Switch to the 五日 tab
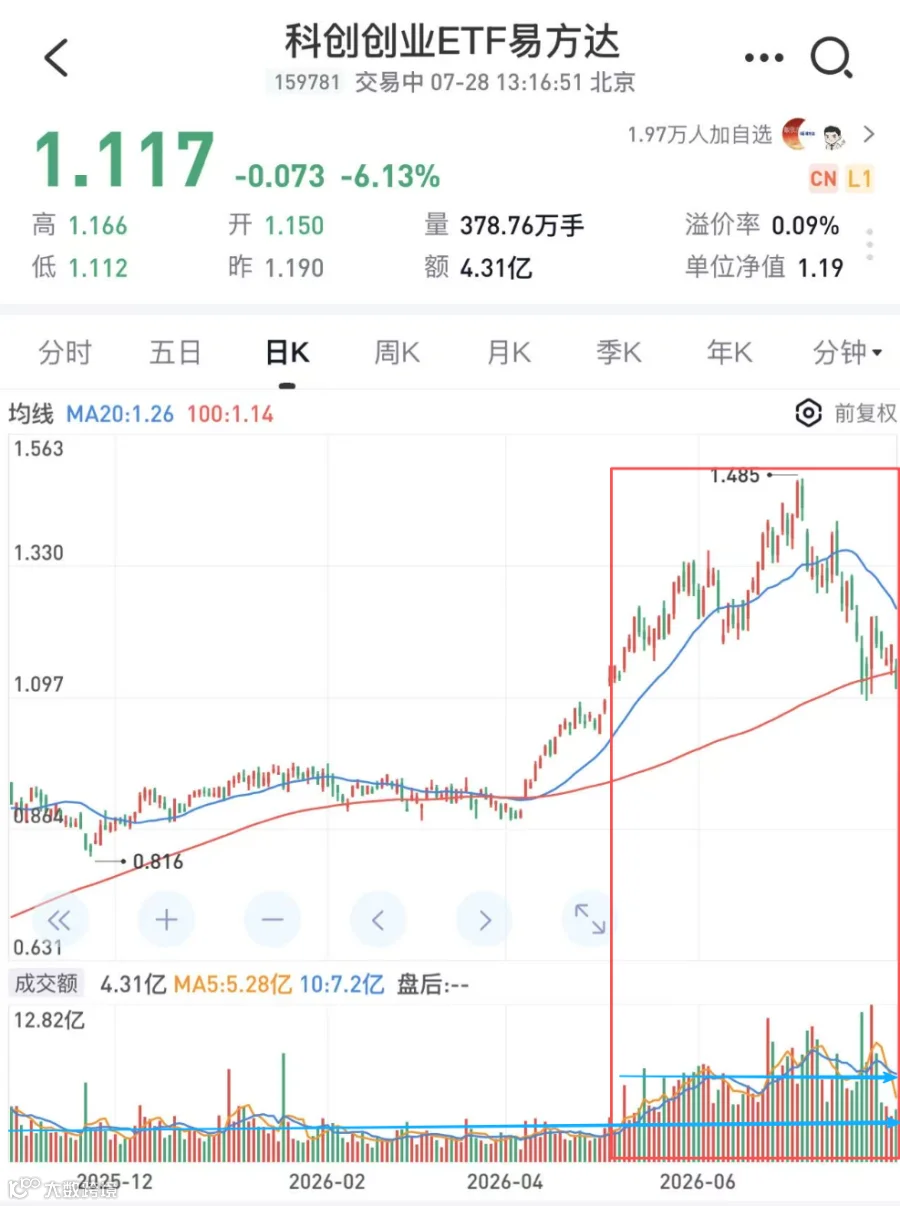 175,352
